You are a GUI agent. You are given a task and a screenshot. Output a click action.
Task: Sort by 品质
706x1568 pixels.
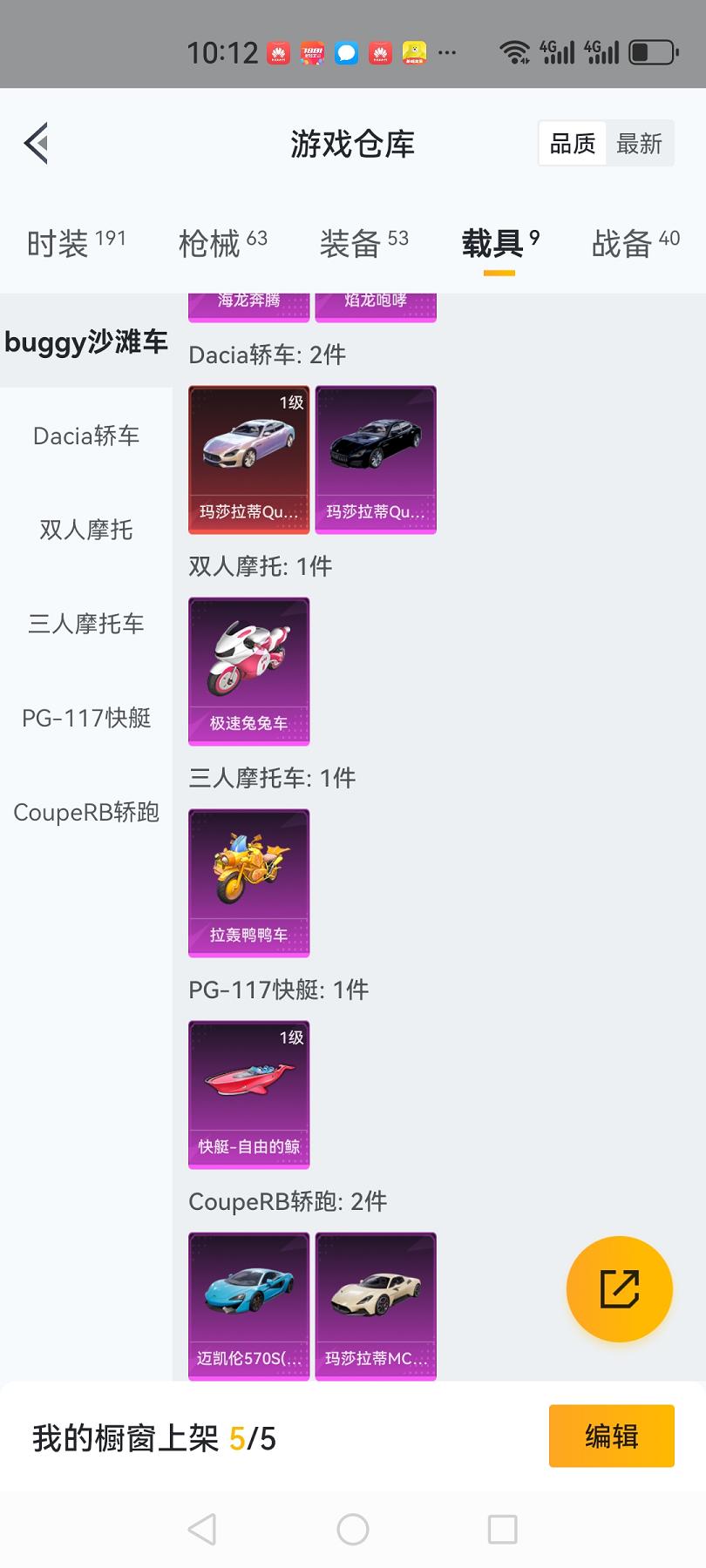point(573,144)
